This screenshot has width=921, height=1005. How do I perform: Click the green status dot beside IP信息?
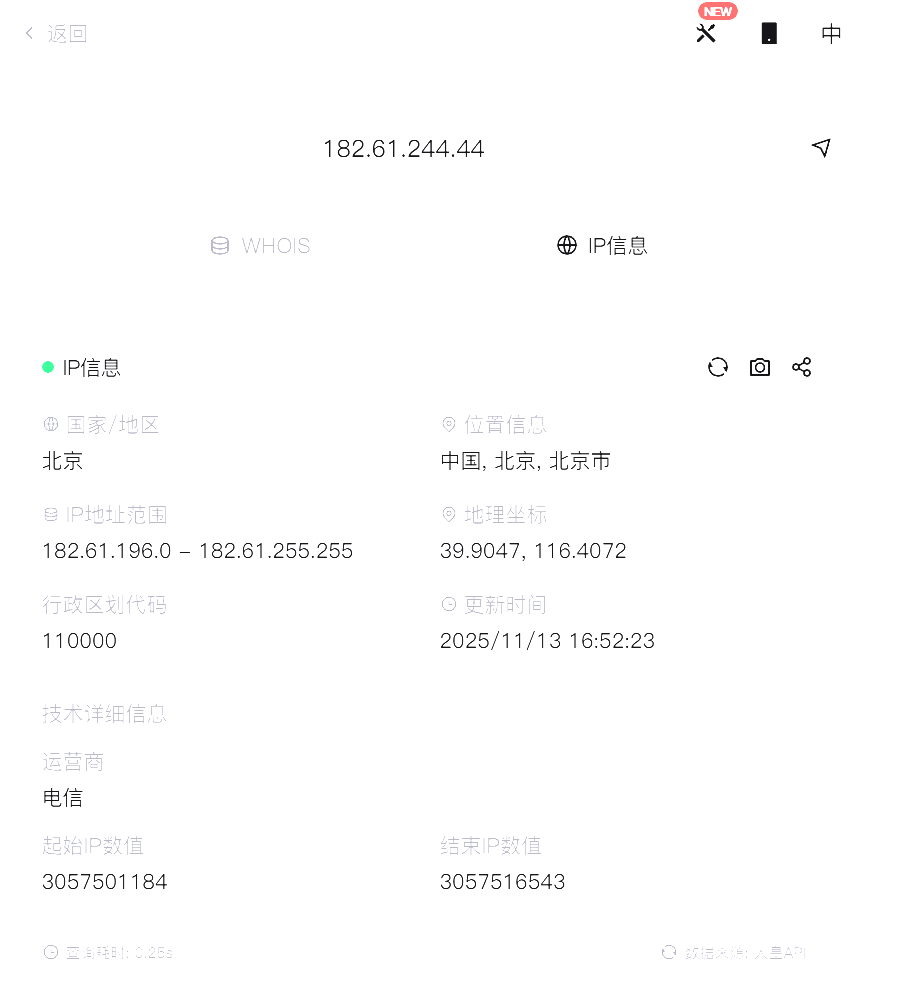[x=46, y=367]
